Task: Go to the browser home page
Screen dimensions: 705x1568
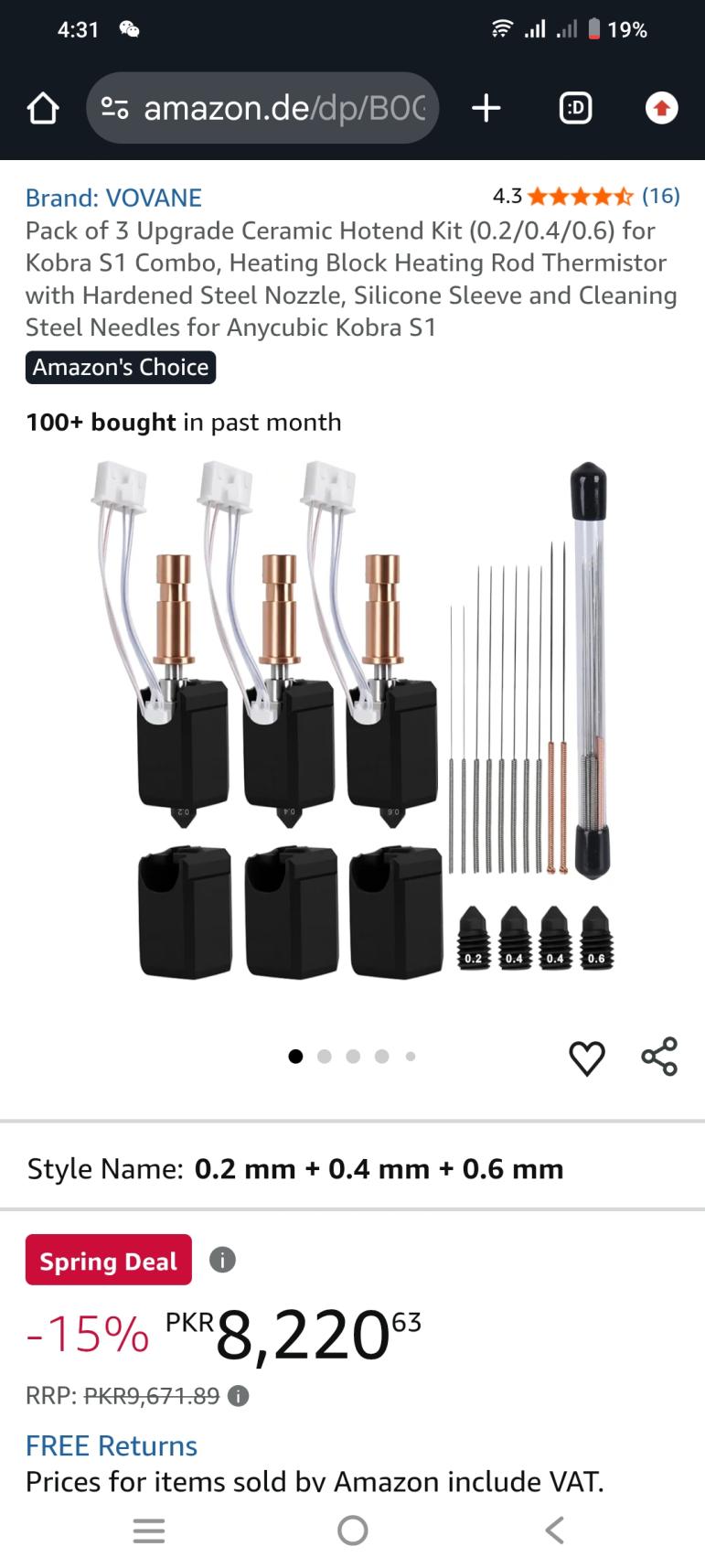Action: 43,109
